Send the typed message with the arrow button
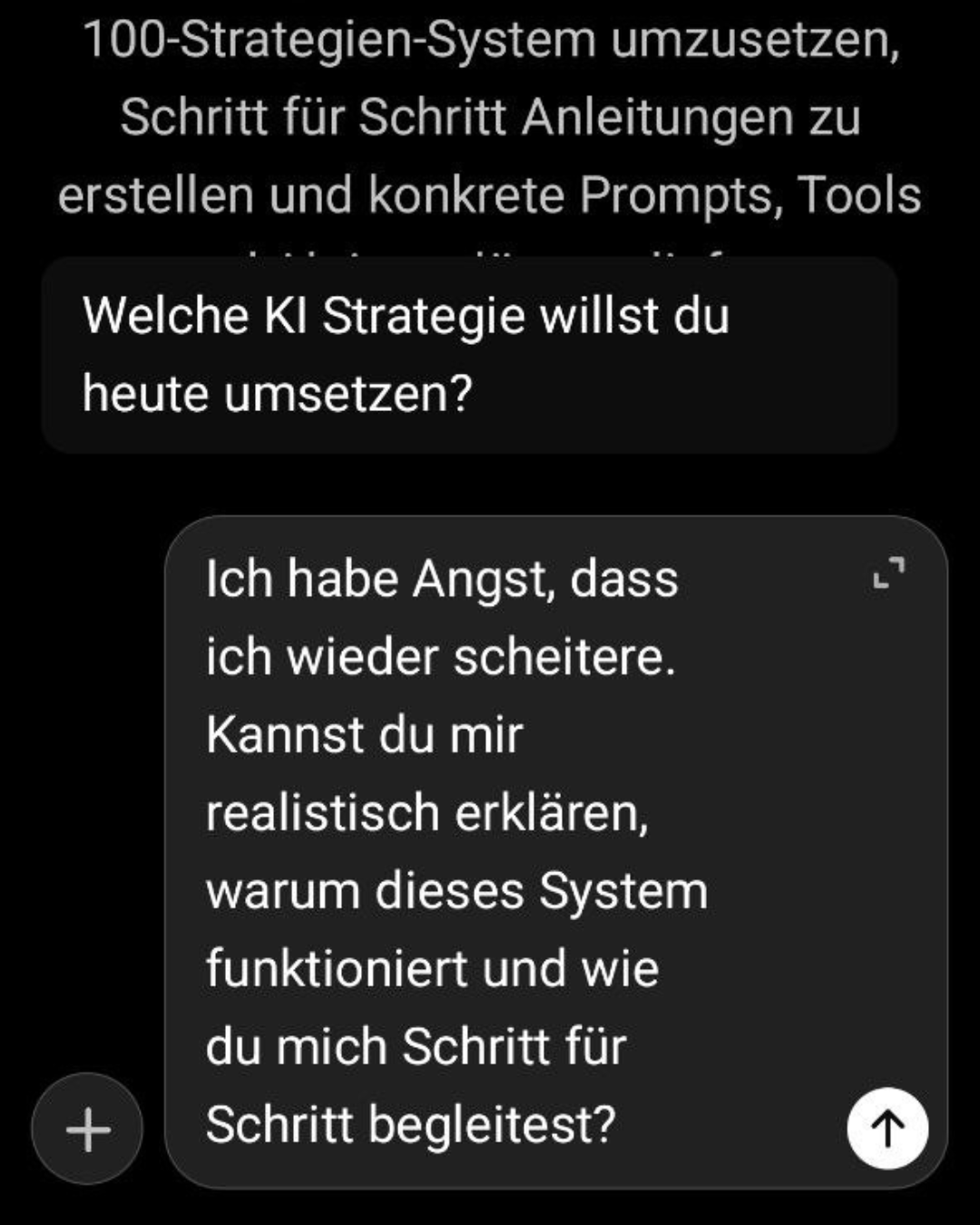Screen dimensions: 980x1225 click(887, 1128)
